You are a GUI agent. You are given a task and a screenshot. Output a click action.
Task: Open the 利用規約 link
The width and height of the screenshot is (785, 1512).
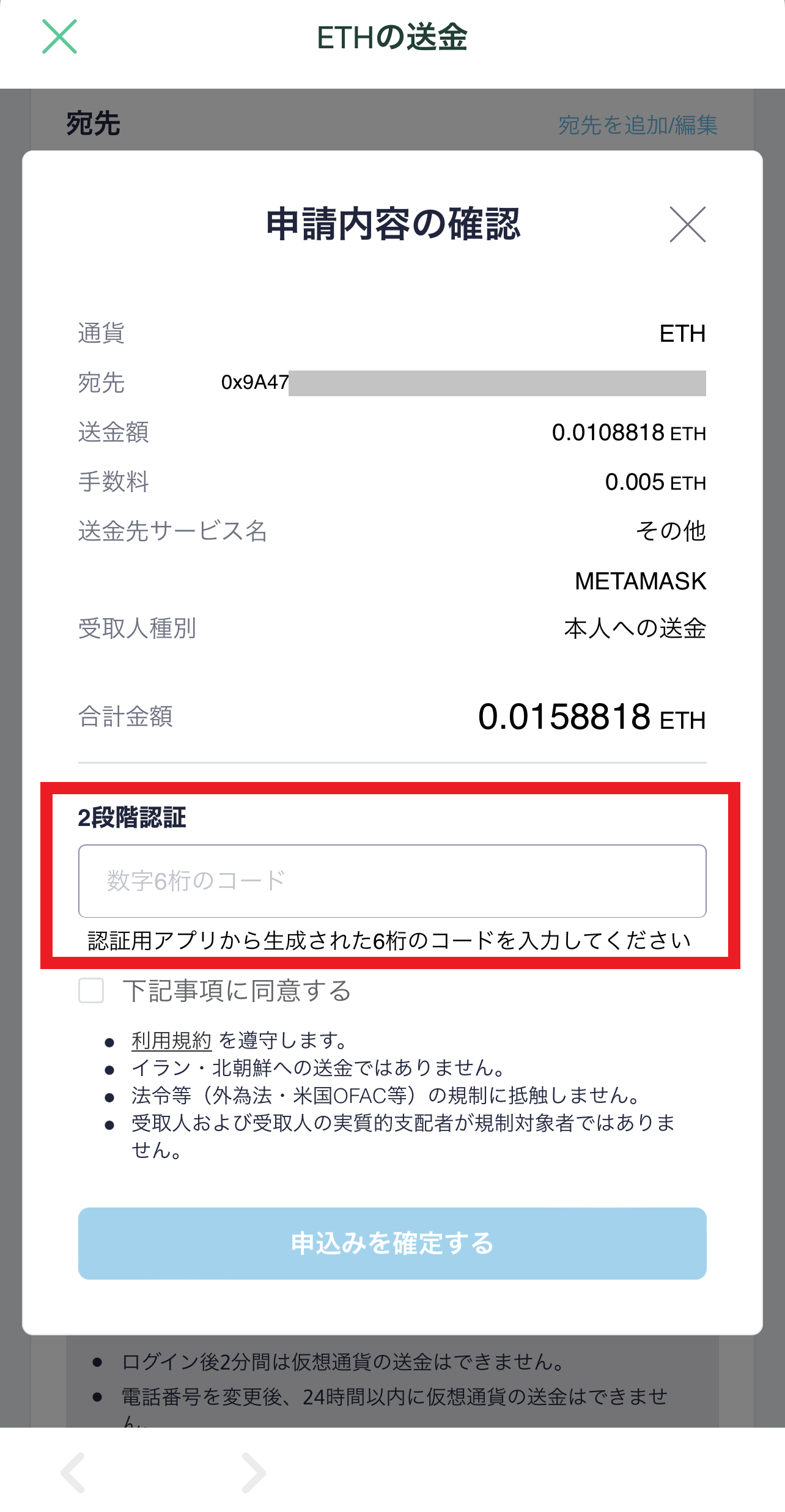tap(171, 1040)
